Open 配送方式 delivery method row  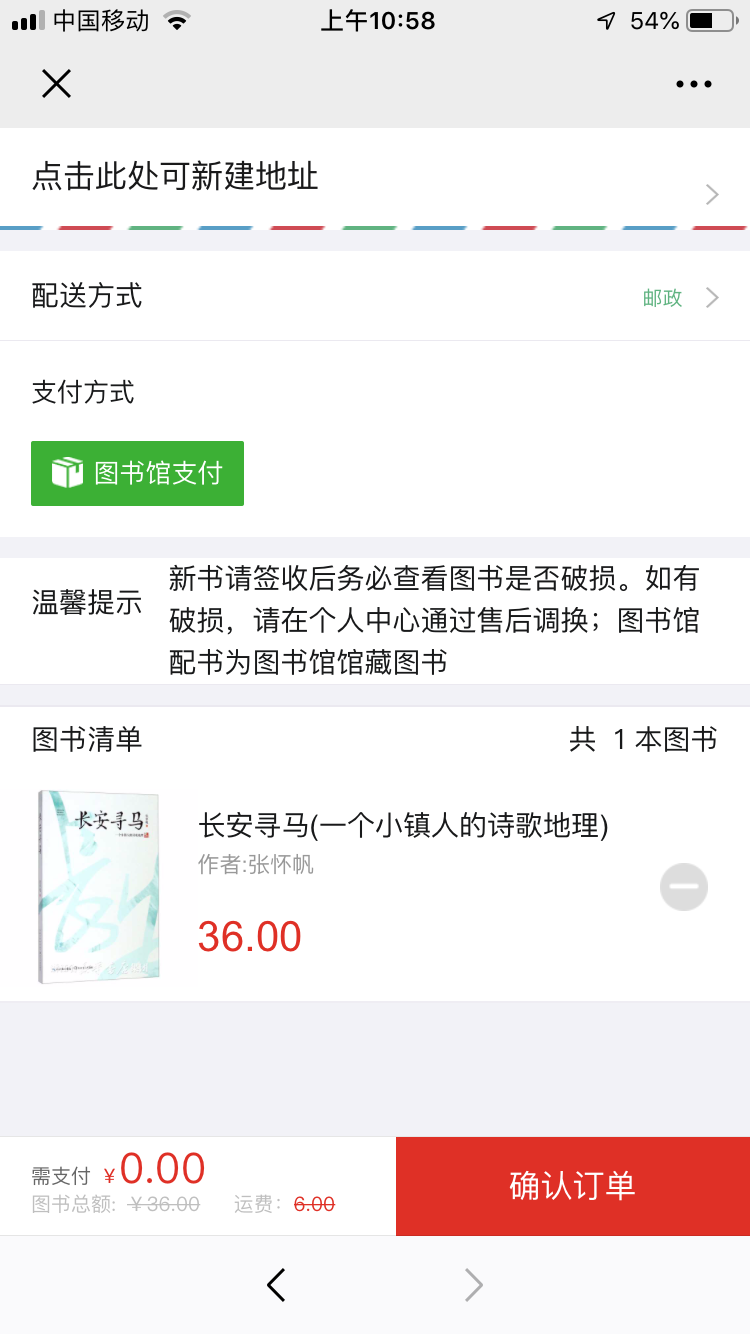pos(375,297)
